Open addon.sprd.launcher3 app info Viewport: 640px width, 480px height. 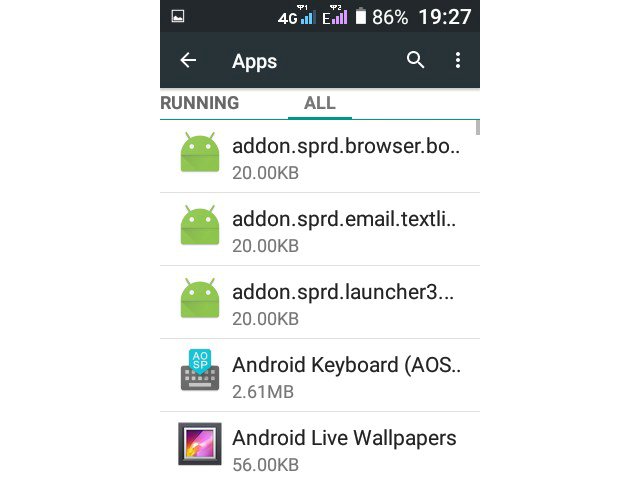320,302
